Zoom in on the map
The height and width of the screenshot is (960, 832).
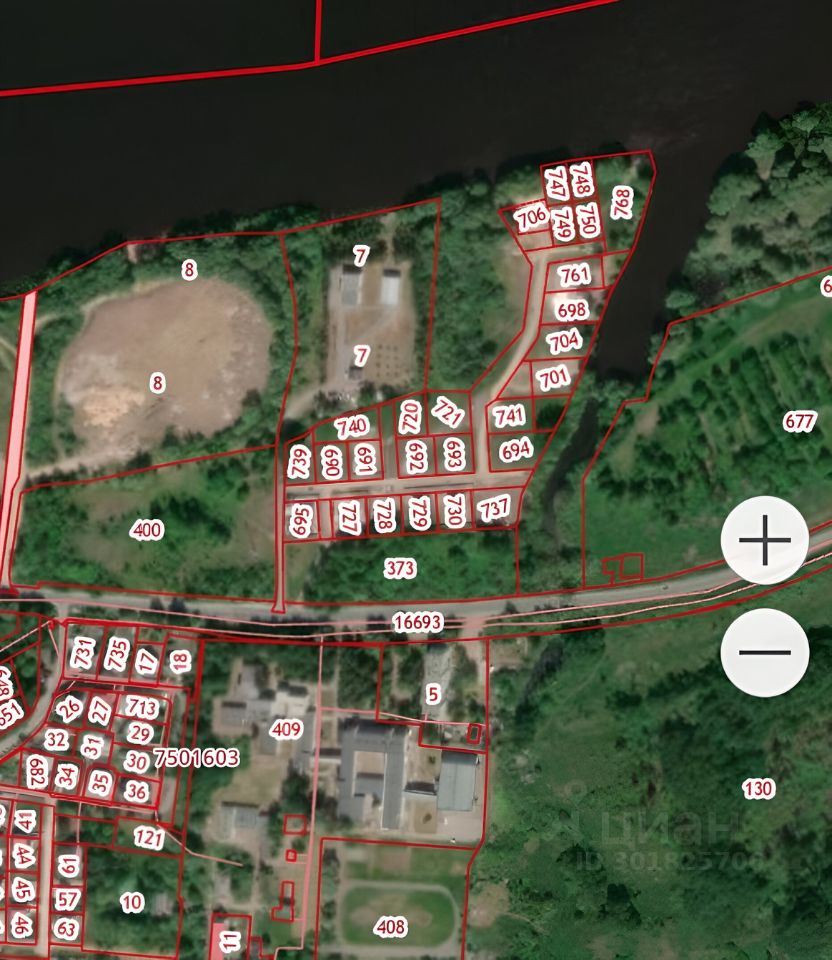pyautogui.click(x=765, y=540)
